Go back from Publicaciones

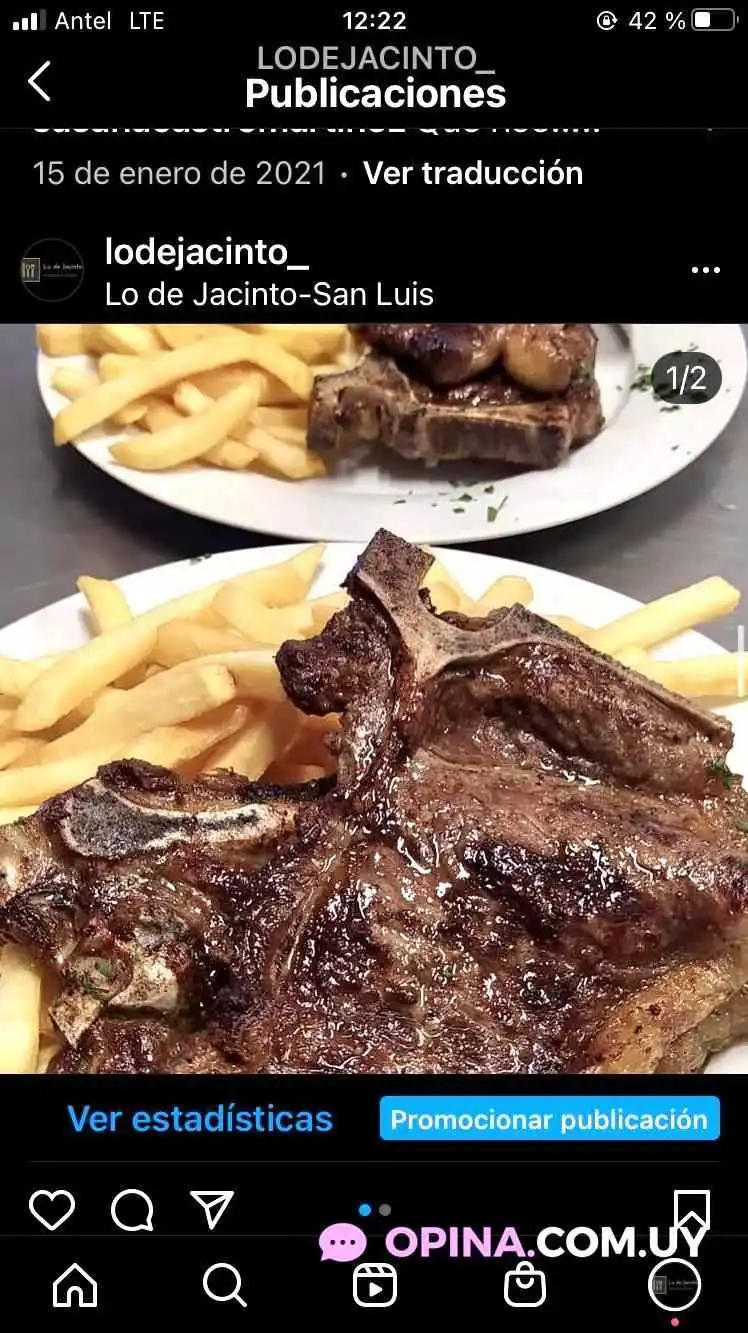39,81
